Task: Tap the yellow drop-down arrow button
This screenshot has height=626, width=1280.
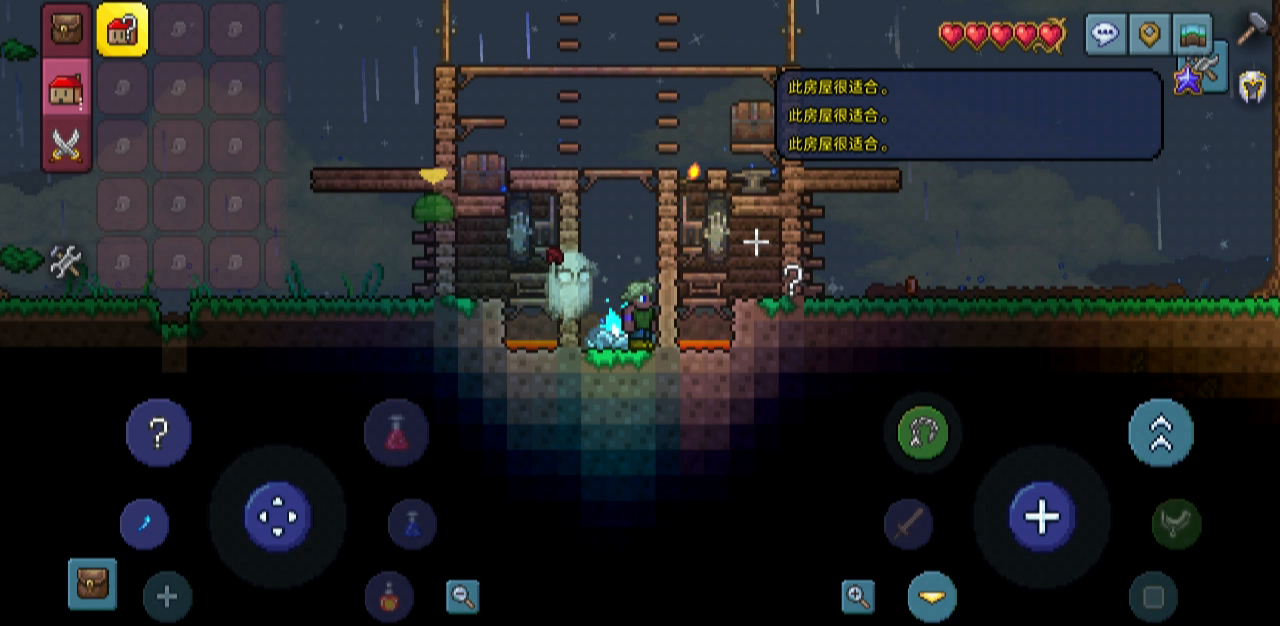Action: click(932, 597)
